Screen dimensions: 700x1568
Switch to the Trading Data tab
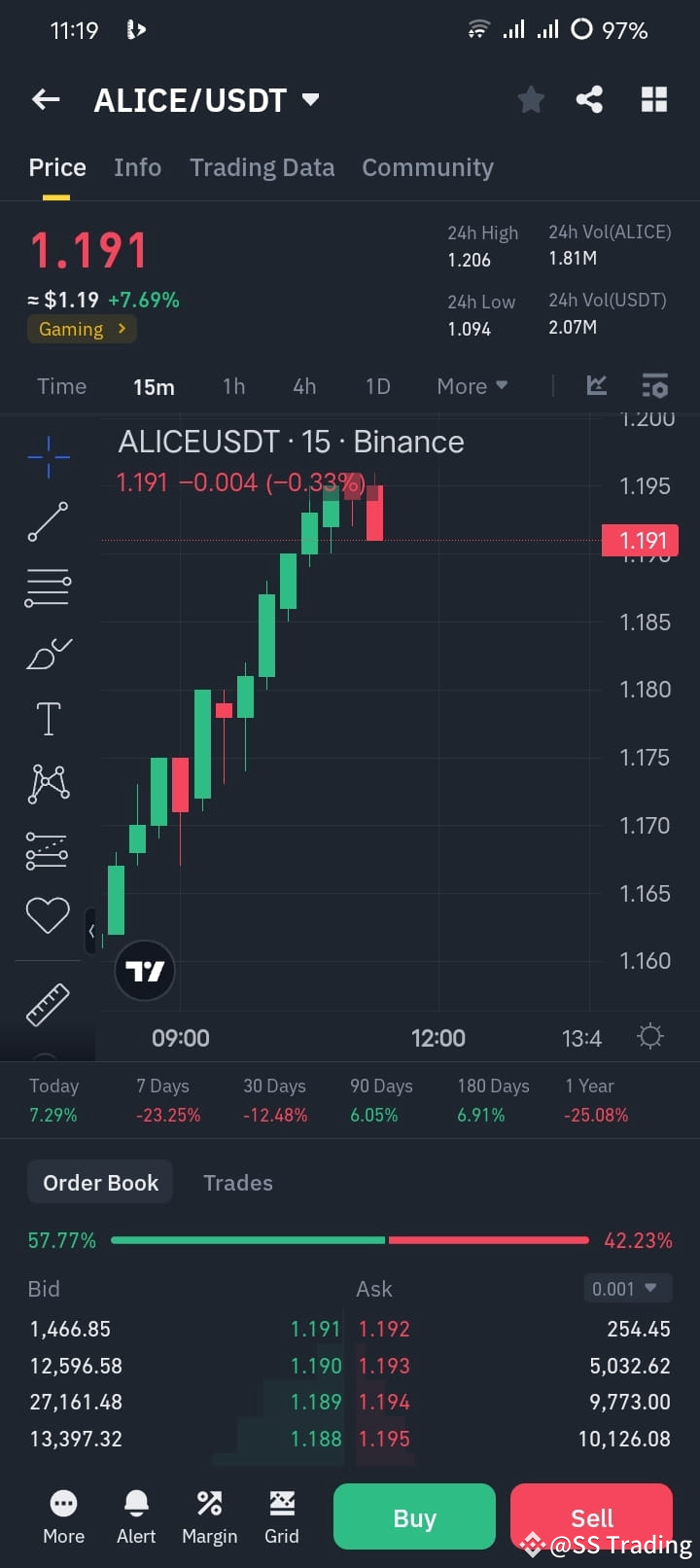(x=262, y=167)
